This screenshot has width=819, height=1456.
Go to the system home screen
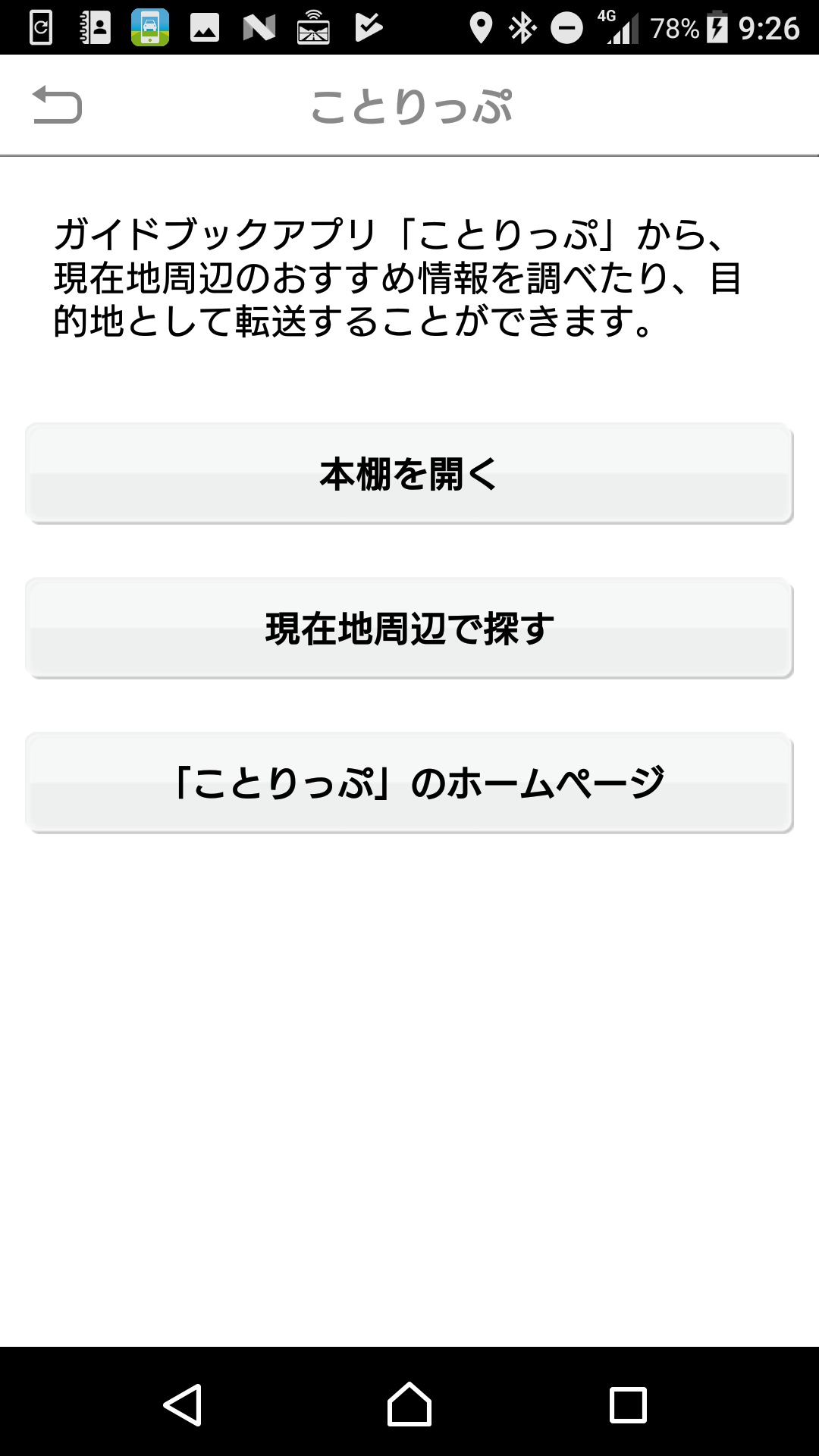pyautogui.click(x=409, y=1404)
